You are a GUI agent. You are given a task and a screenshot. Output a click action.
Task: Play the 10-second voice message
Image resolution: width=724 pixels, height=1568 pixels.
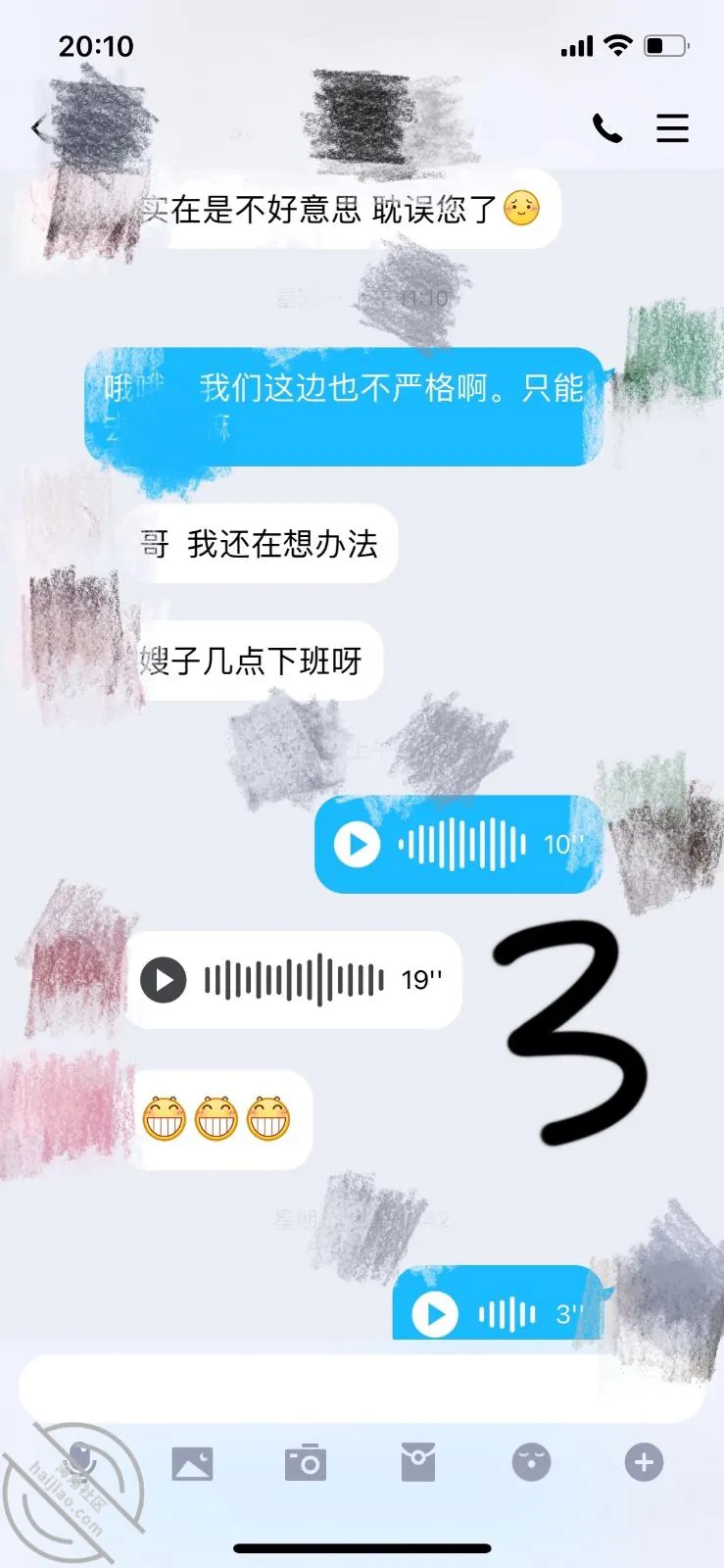pos(358,844)
